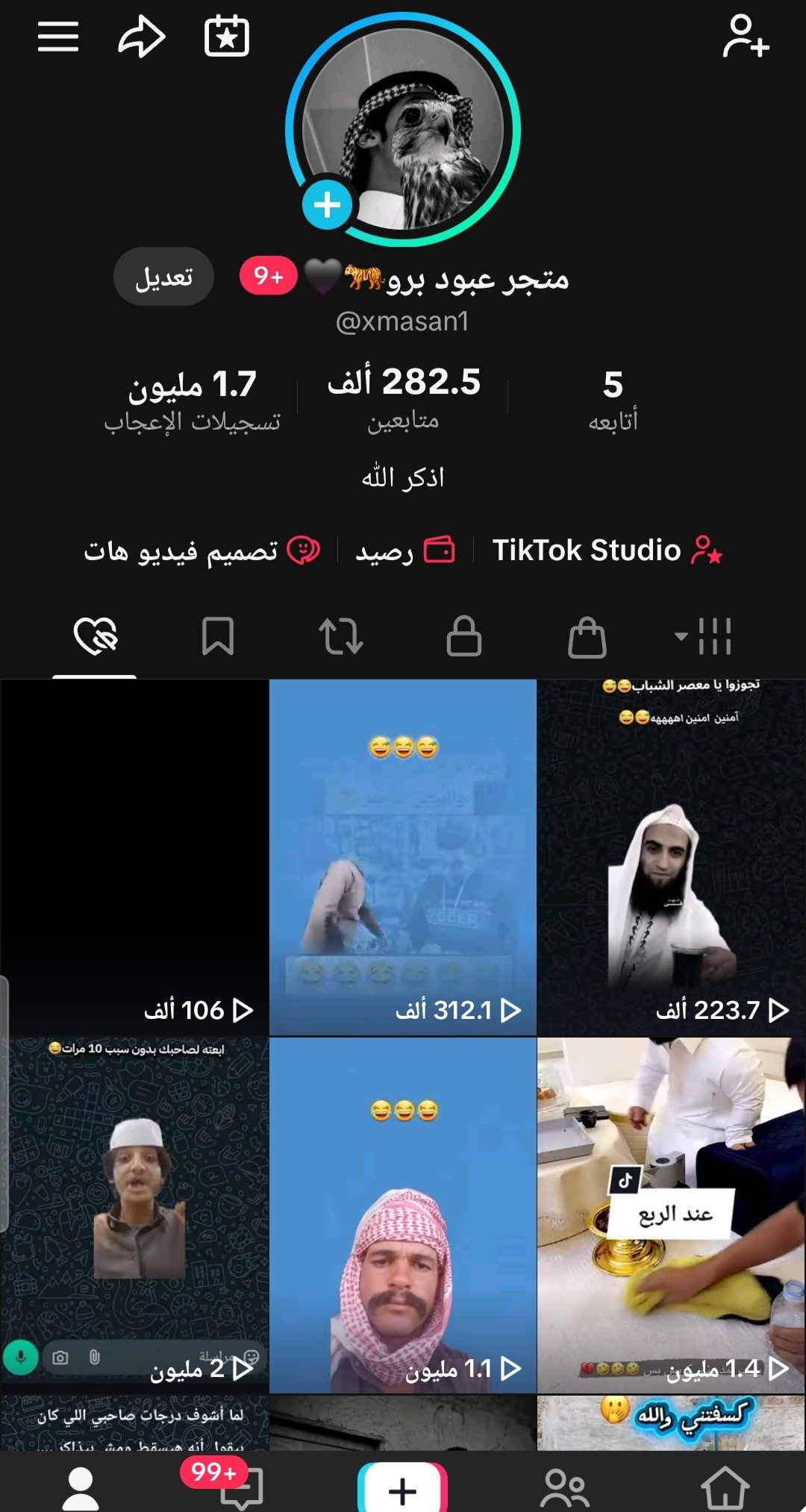The image size is (806, 1512).
Task: Tap the plus badge on the avatar
Action: pyautogui.click(x=327, y=205)
